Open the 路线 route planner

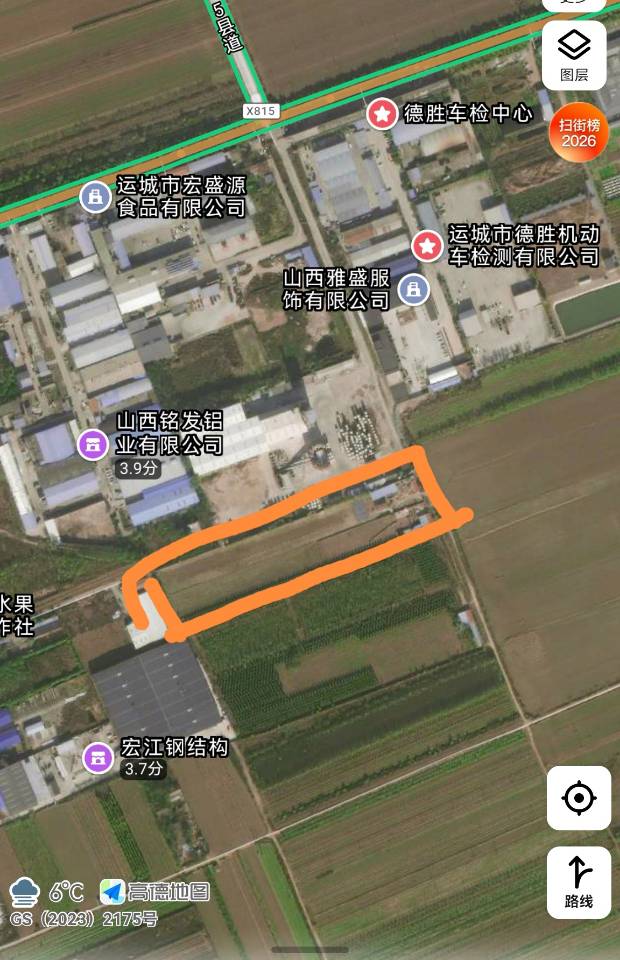pos(578,882)
